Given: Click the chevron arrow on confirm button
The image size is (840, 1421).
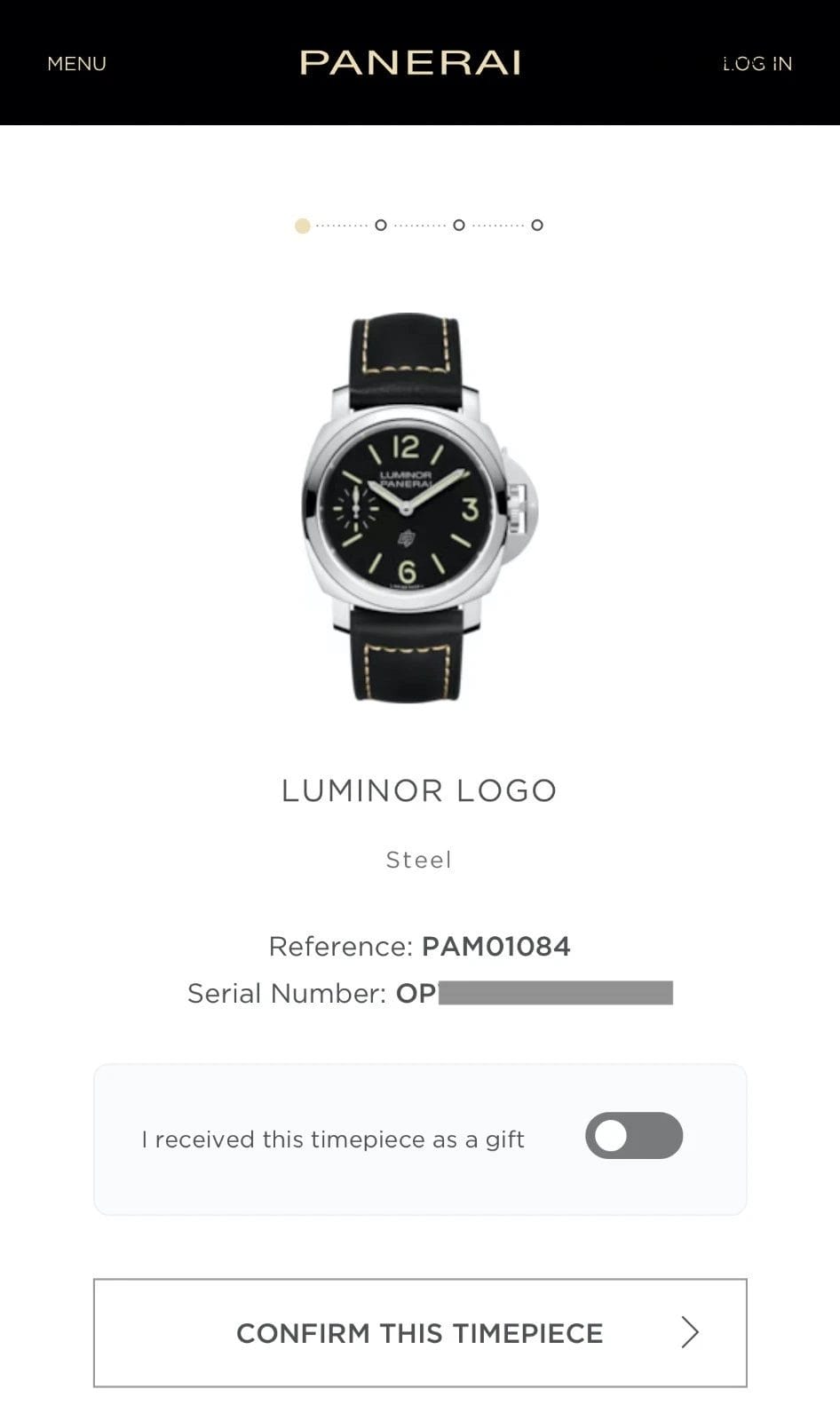Looking at the screenshot, I should coord(690,1332).
